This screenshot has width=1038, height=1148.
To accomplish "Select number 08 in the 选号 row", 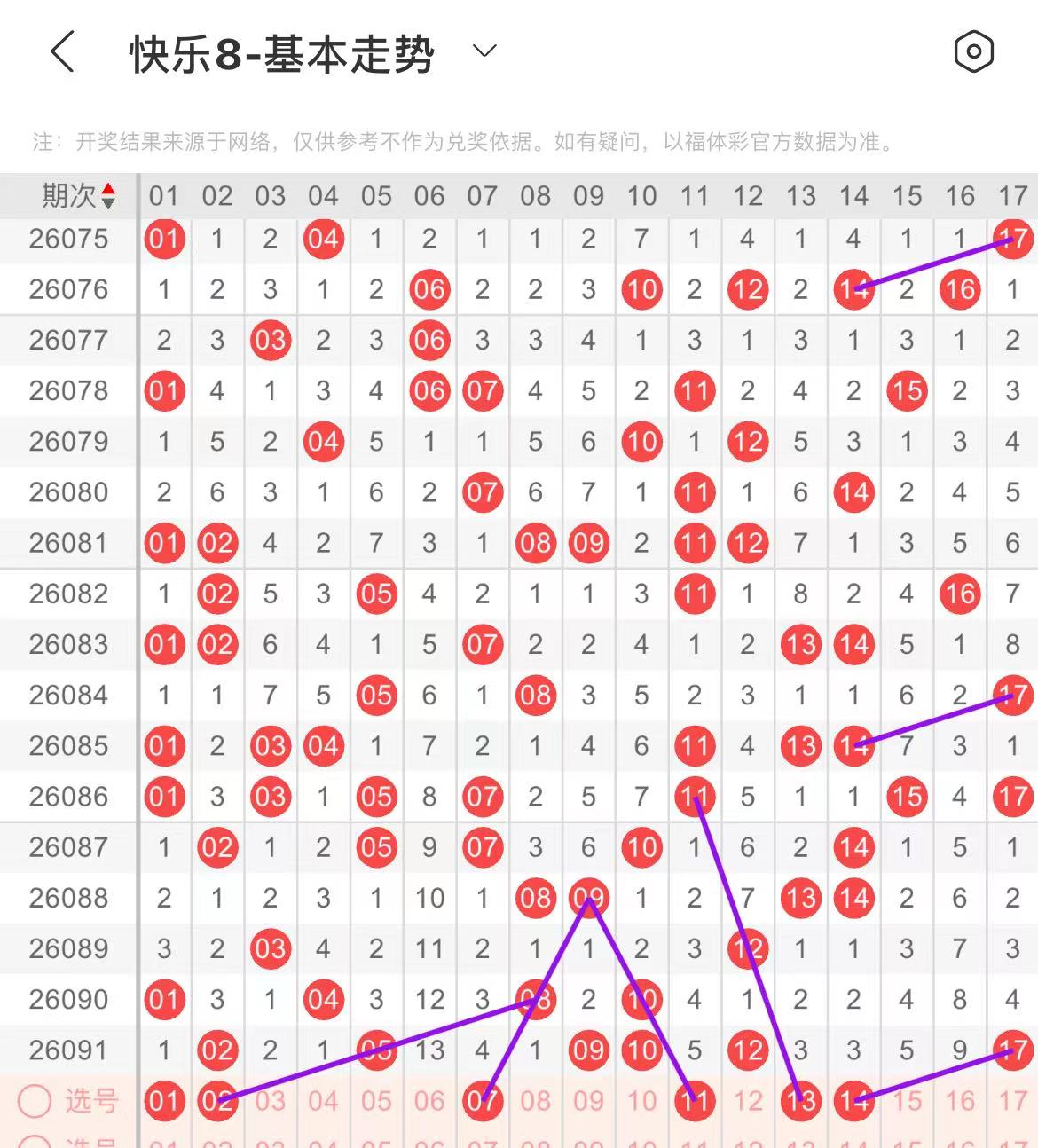I will (x=536, y=1101).
